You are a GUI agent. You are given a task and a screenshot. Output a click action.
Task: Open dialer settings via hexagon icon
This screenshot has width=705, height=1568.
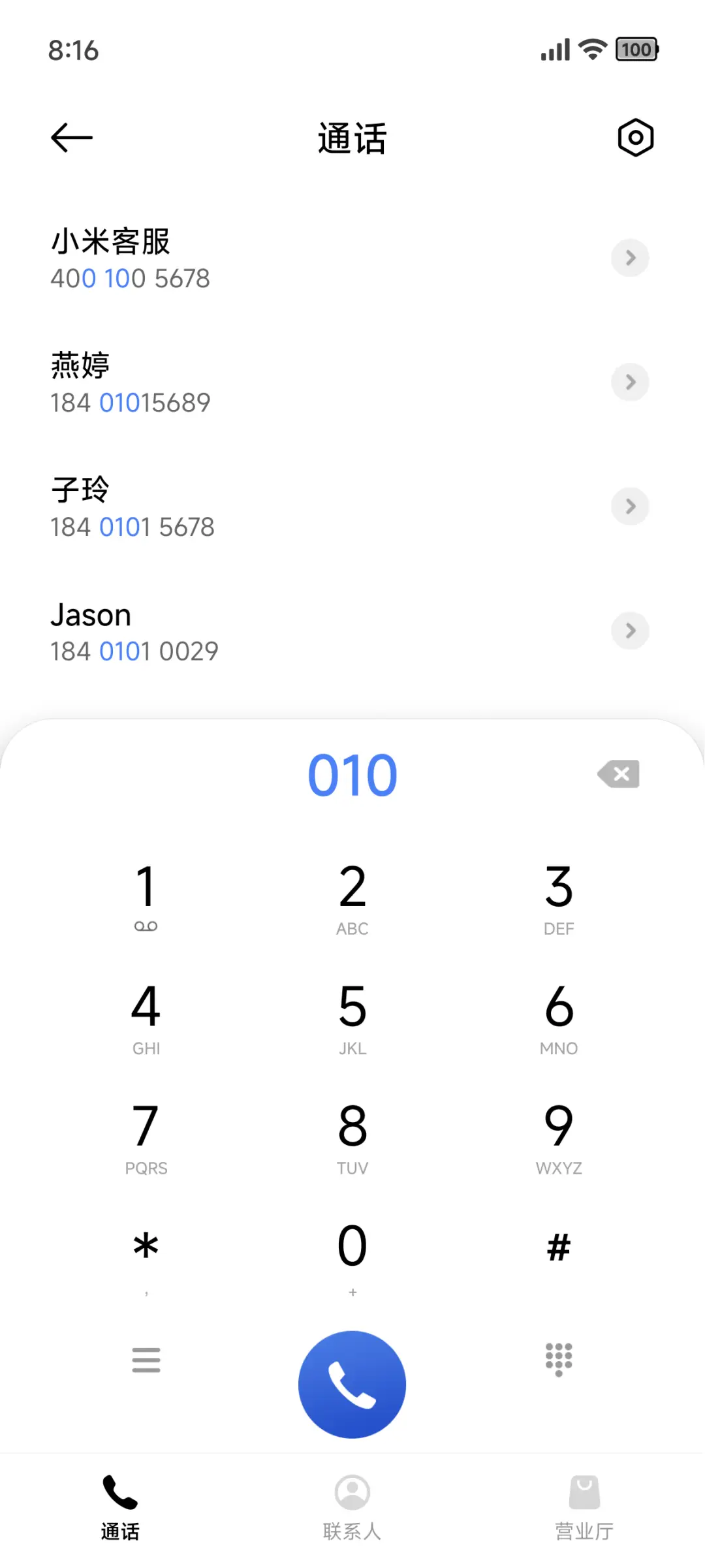point(634,137)
